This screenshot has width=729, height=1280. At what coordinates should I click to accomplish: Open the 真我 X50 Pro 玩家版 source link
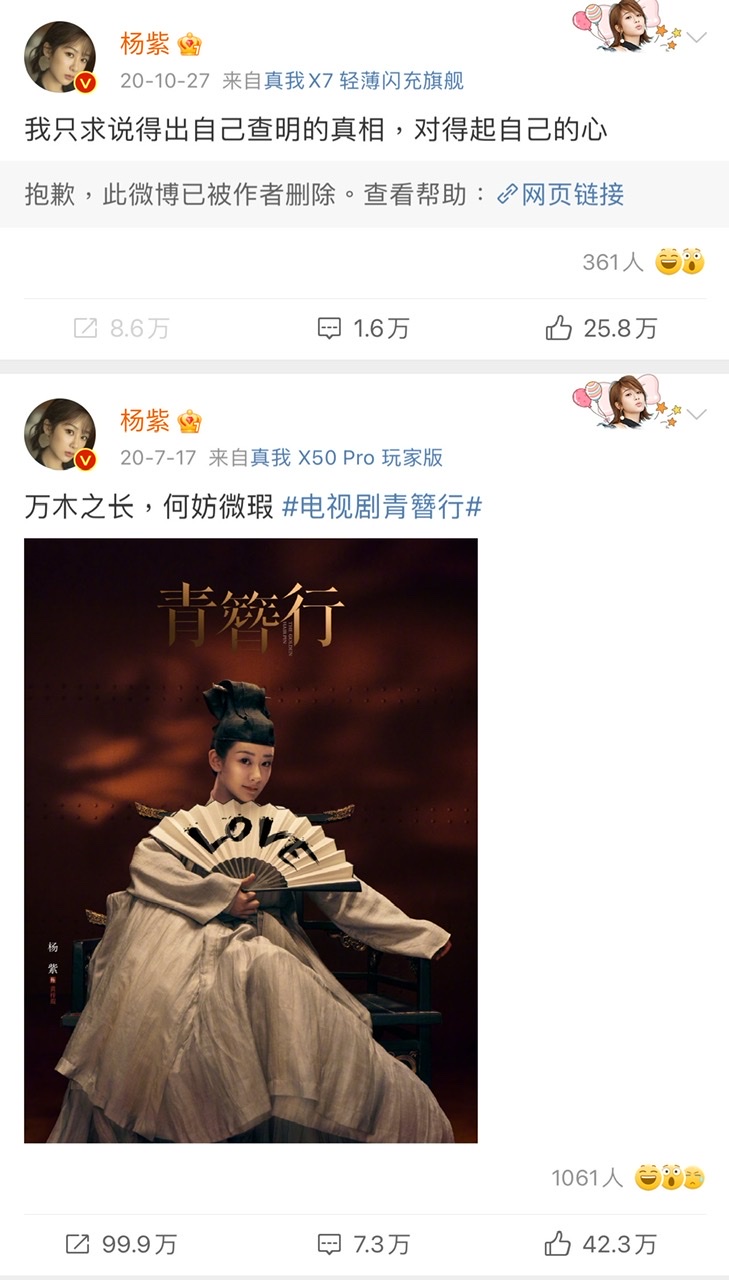coord(346,458)
